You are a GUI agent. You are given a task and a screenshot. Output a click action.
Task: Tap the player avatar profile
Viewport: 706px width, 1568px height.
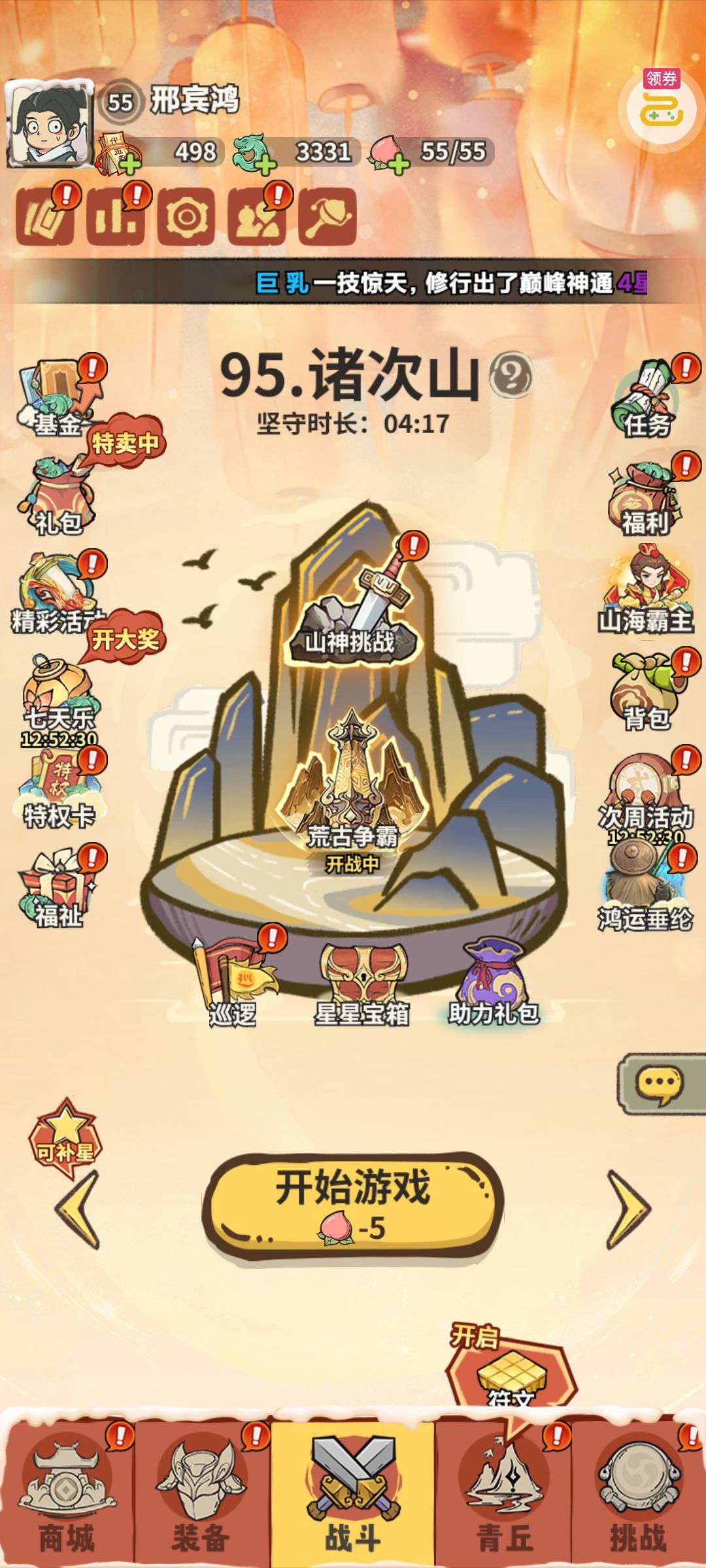[50, 123]
